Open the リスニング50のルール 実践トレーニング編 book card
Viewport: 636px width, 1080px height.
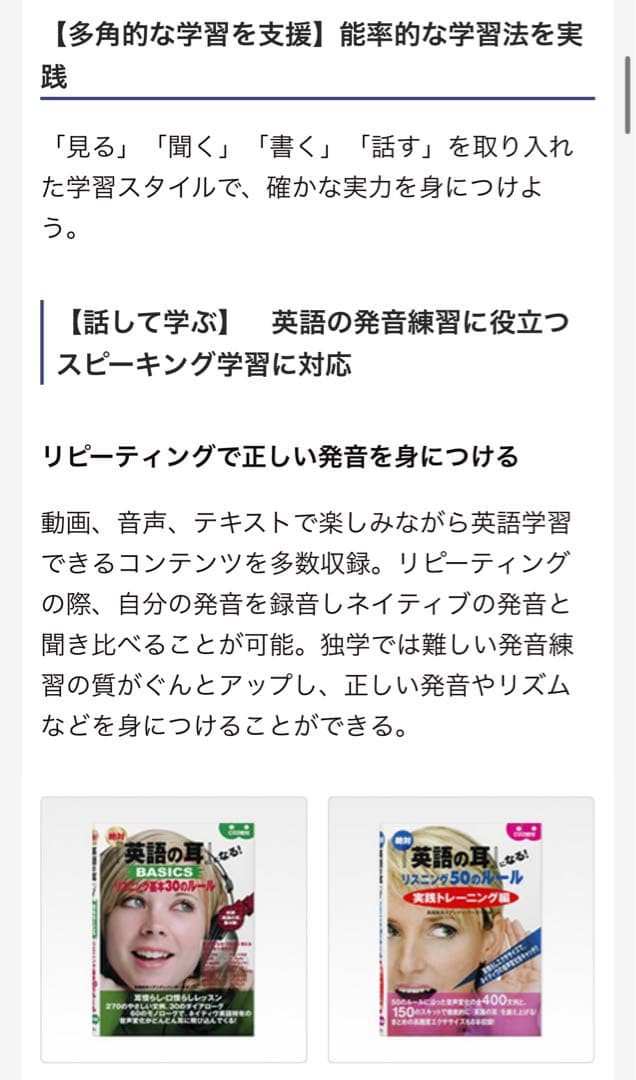[x=461, y=928]
